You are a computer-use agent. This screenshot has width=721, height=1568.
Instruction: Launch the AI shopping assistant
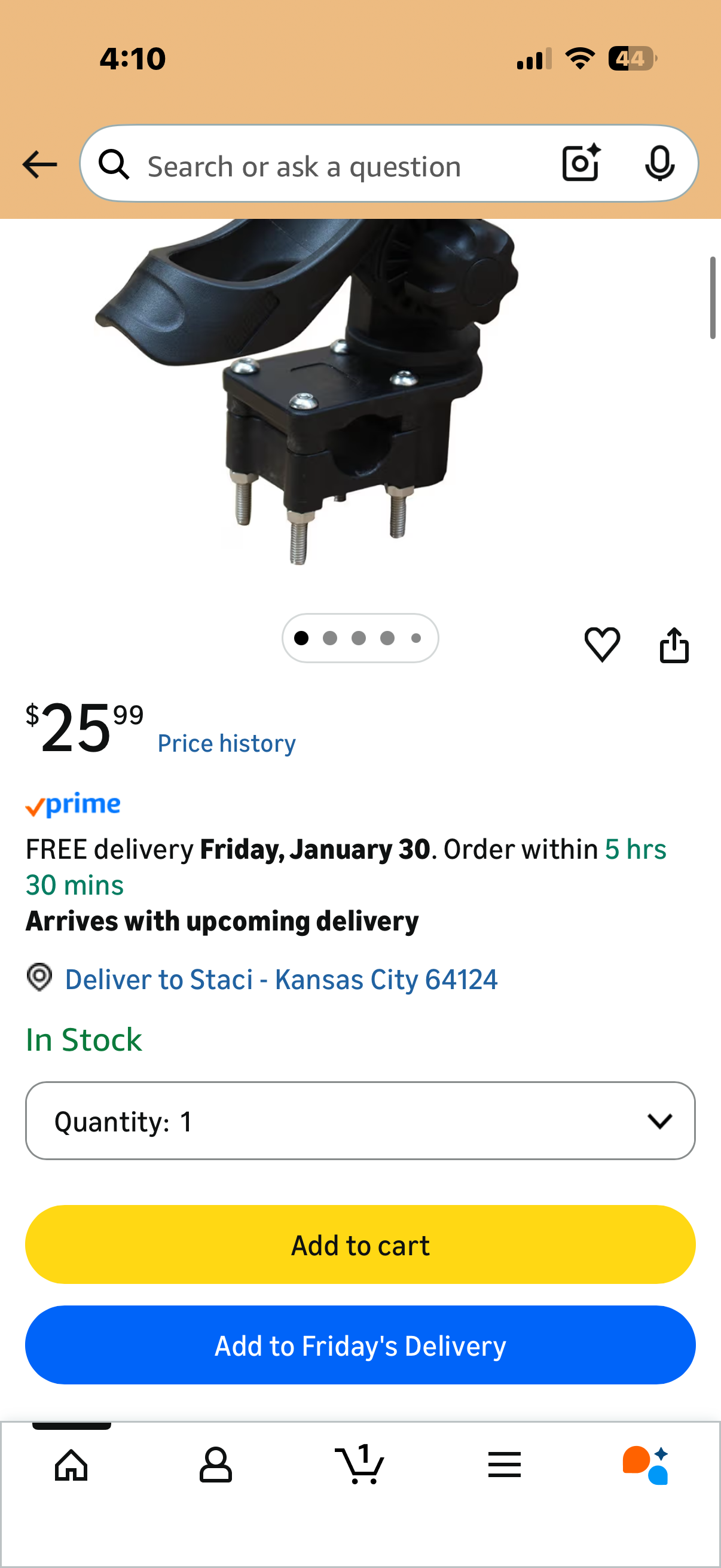[646, 1465]
